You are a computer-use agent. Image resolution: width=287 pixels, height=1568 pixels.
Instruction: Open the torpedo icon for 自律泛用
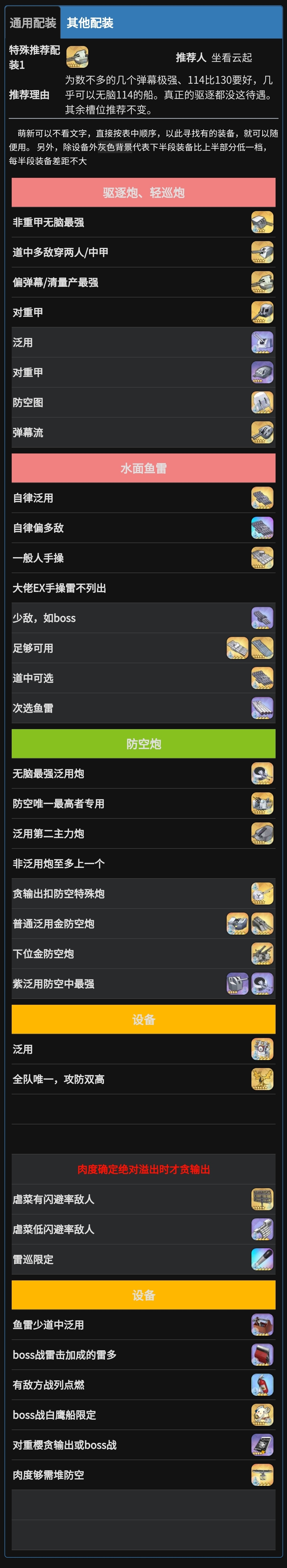pos(262,498)
